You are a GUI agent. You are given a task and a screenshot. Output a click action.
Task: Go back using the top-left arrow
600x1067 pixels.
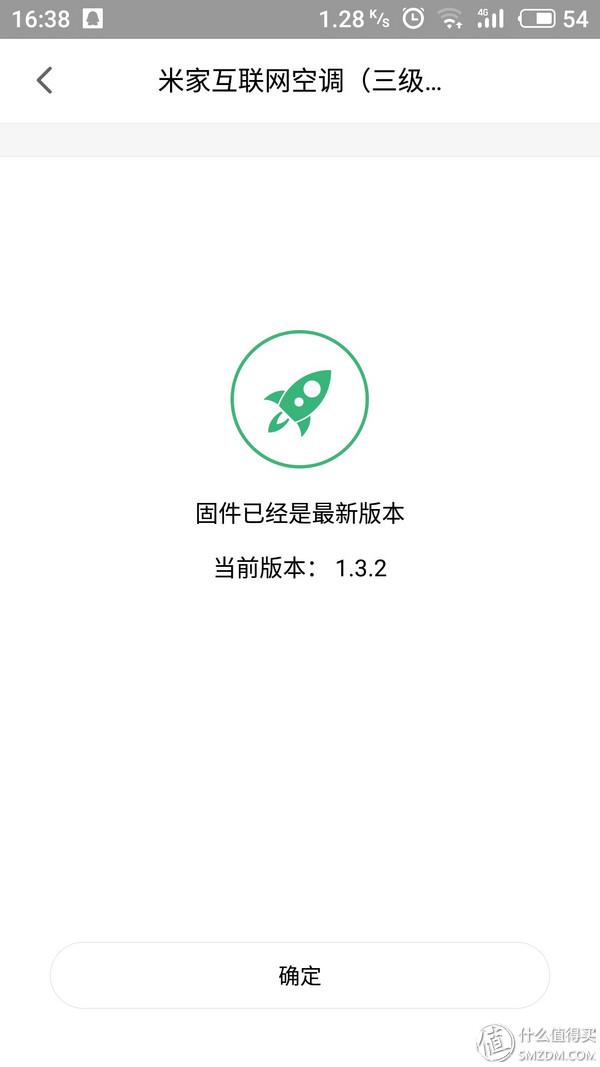(44, 81)
